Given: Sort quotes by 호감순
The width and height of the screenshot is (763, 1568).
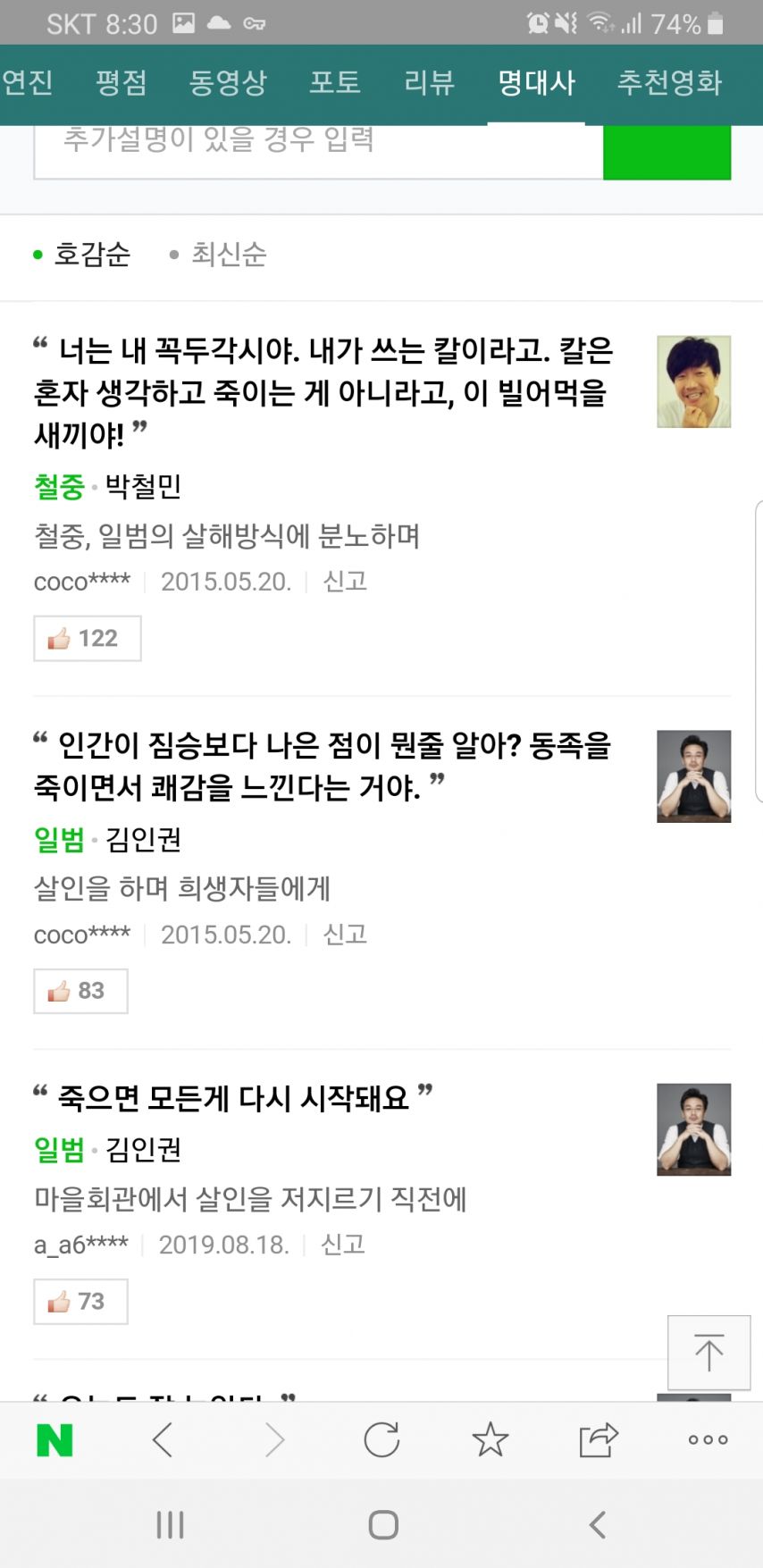Looking at the screenshot, I should click(x=91, y=255).
